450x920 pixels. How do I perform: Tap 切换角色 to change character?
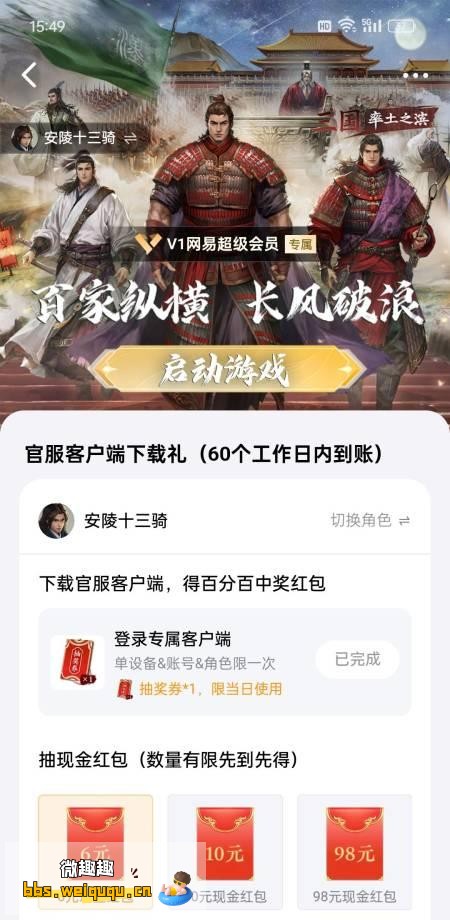[x=370, y=520]
